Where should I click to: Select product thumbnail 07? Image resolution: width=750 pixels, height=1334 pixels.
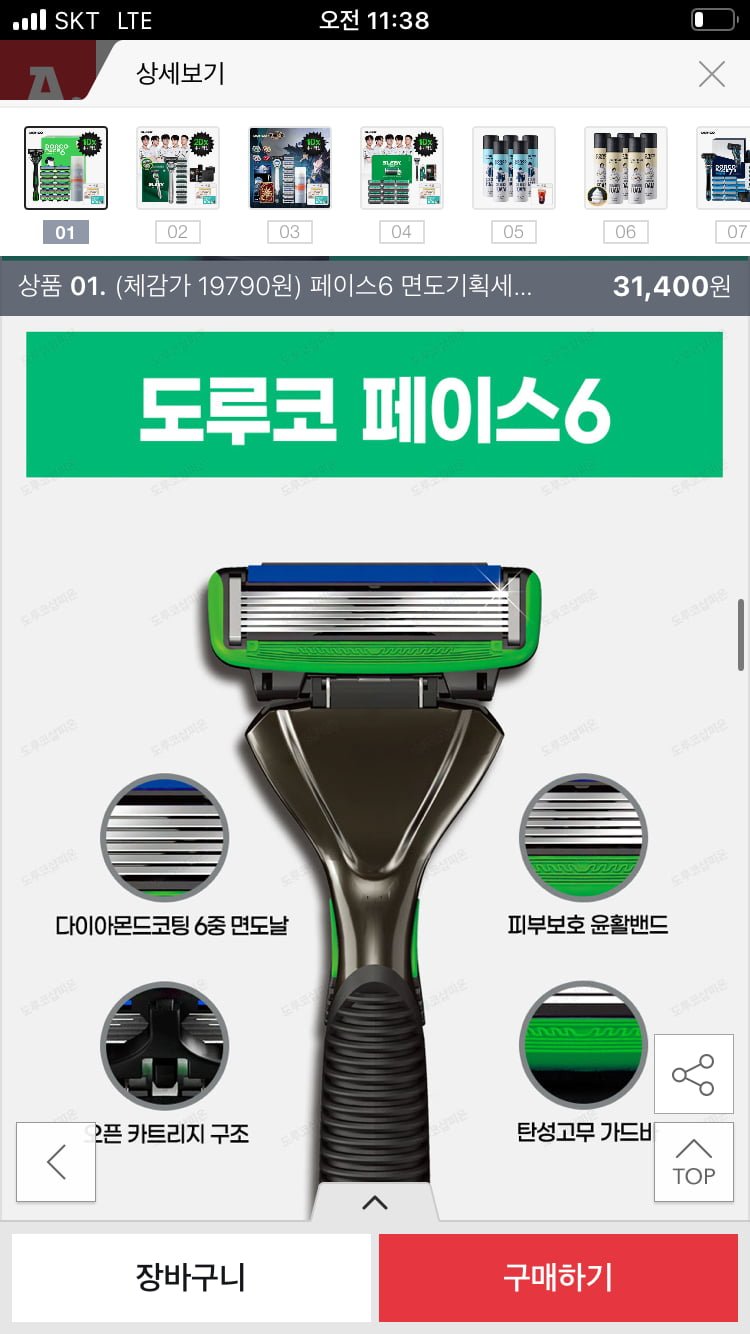[724, 168]
